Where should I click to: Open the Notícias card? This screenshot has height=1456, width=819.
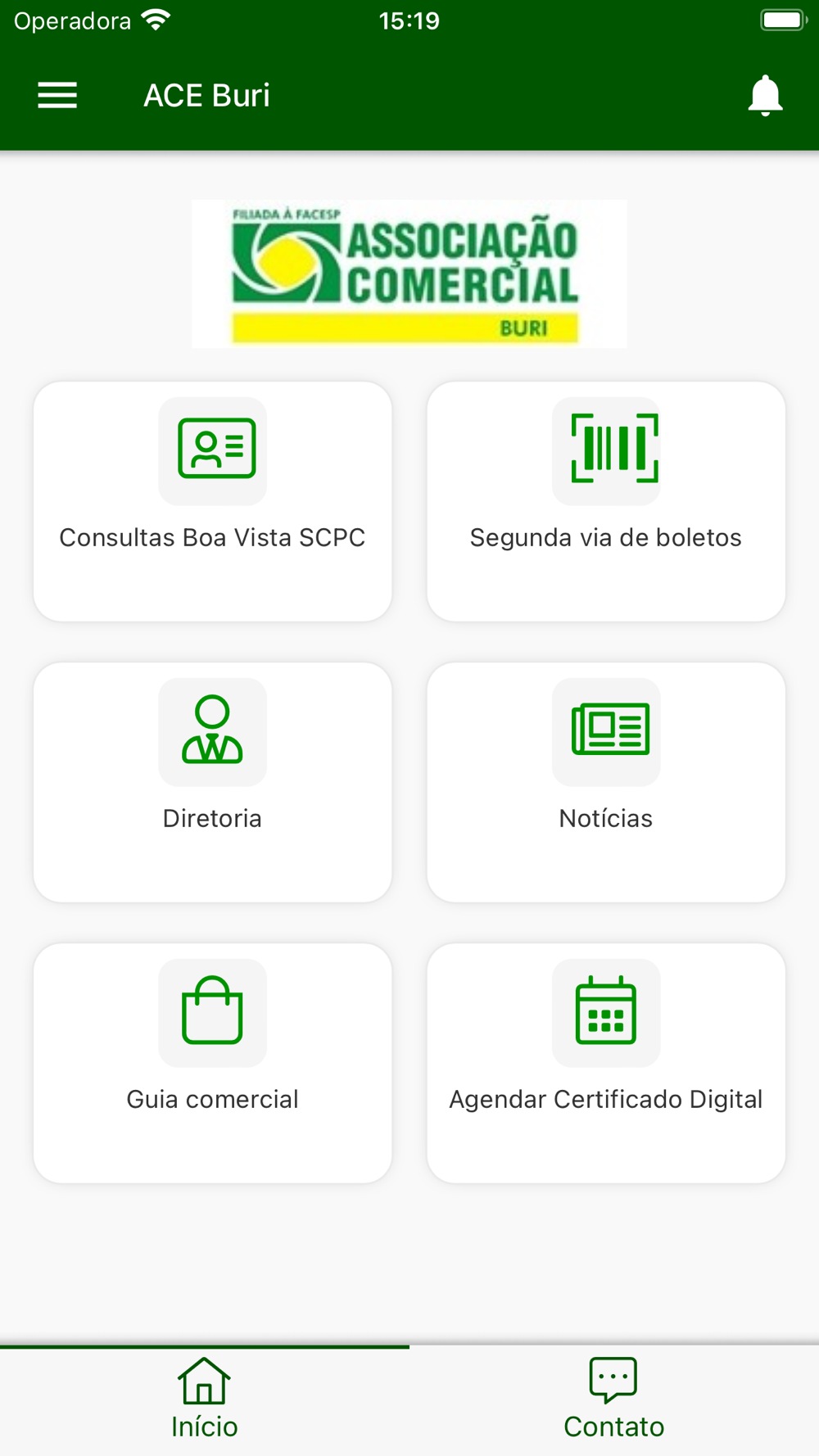(x=606, y=781)
